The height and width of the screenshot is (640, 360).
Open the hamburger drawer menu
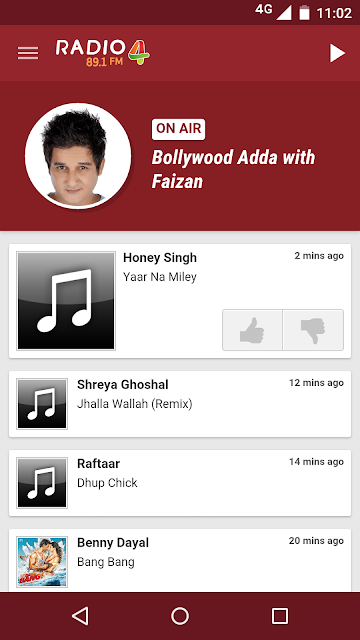coord(28,53)
